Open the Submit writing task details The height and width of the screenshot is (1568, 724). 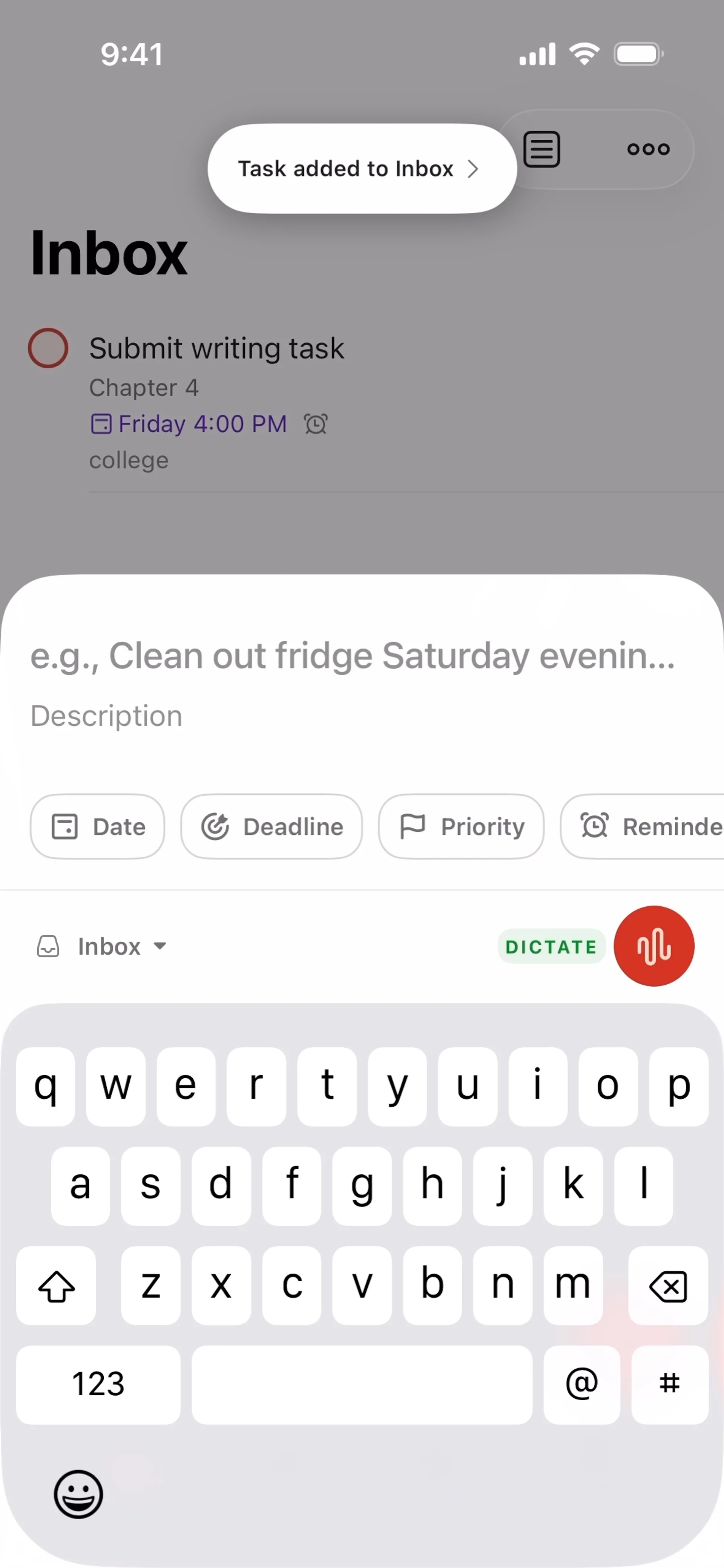click(x=216, y=349)
